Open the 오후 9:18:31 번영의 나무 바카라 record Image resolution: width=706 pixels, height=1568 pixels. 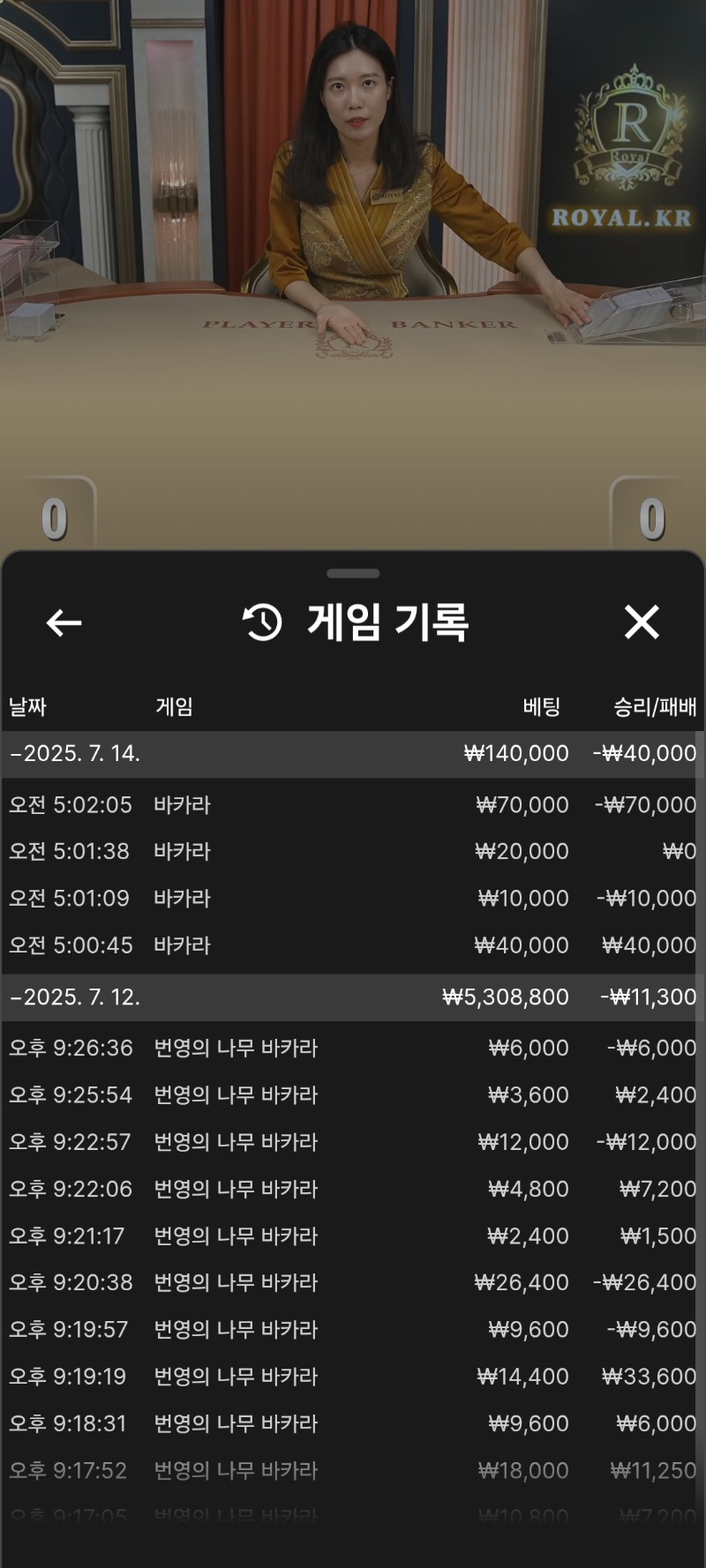353,1423
